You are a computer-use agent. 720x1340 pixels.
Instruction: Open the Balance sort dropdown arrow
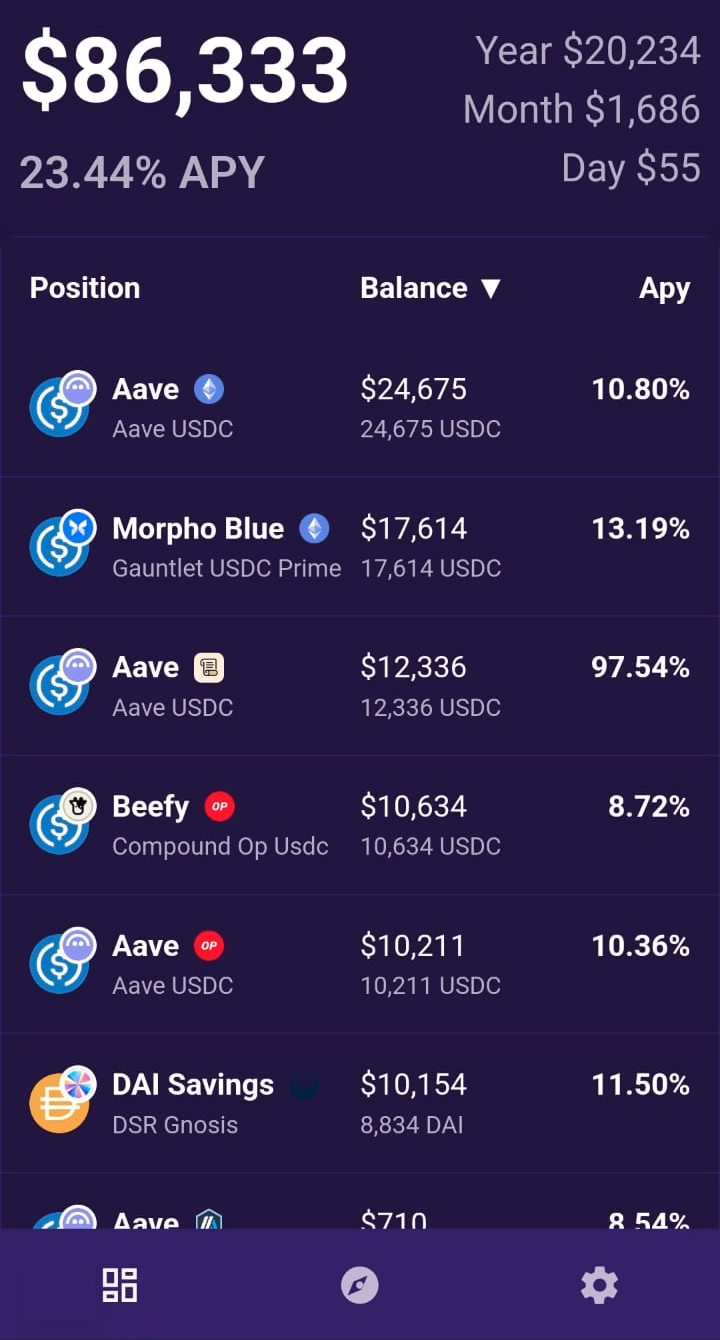click(491, 288)
